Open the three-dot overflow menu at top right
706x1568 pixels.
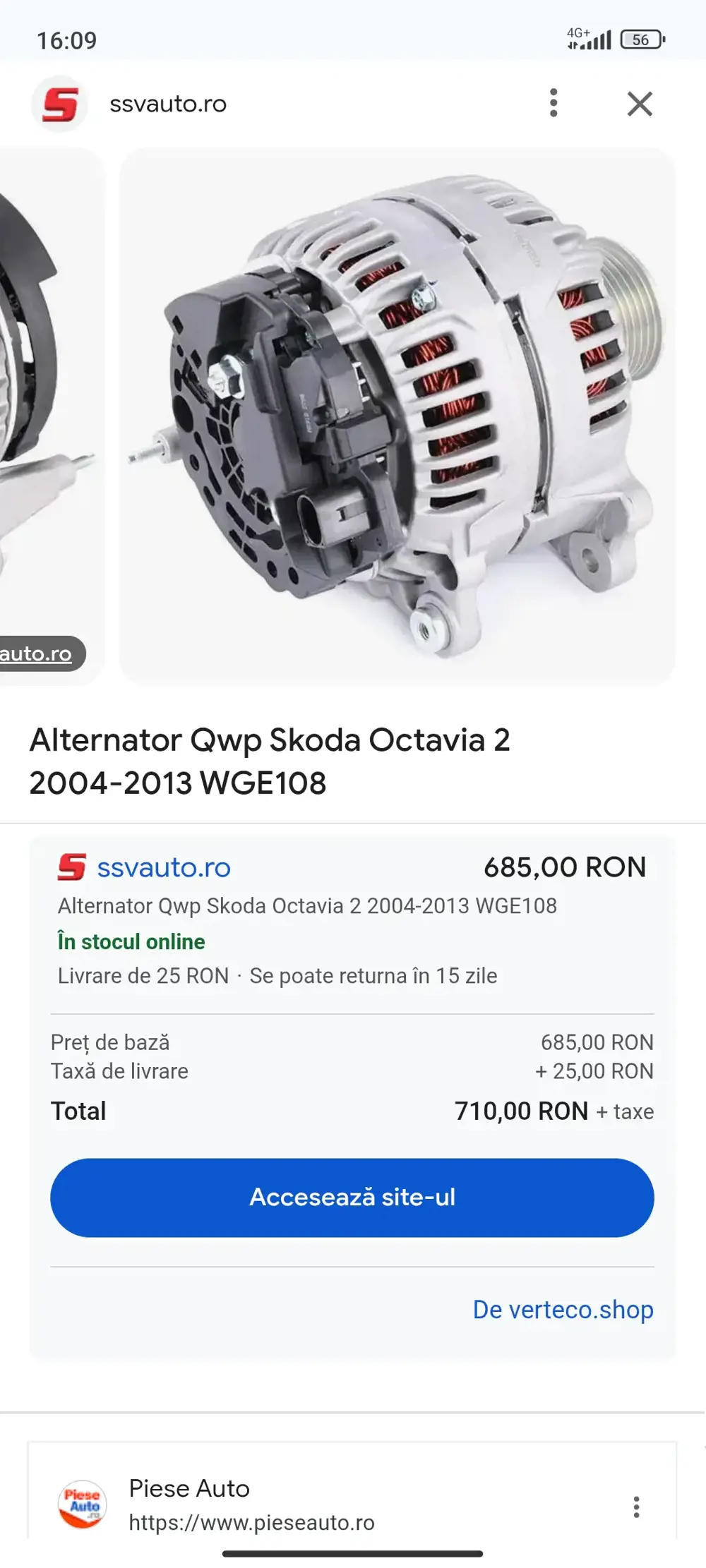coord(554,103)
